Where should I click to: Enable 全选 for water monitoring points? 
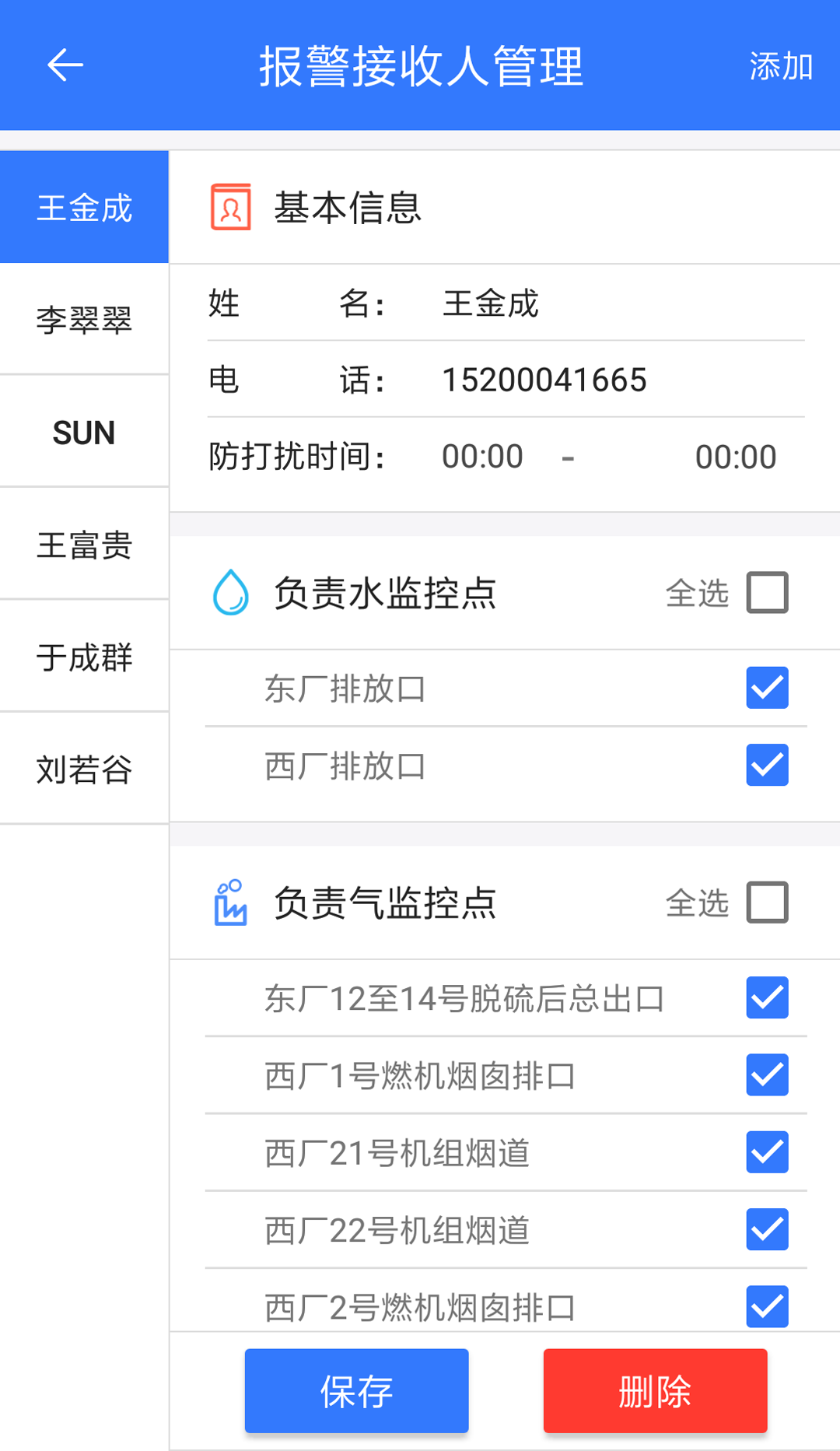click(768, 593)
